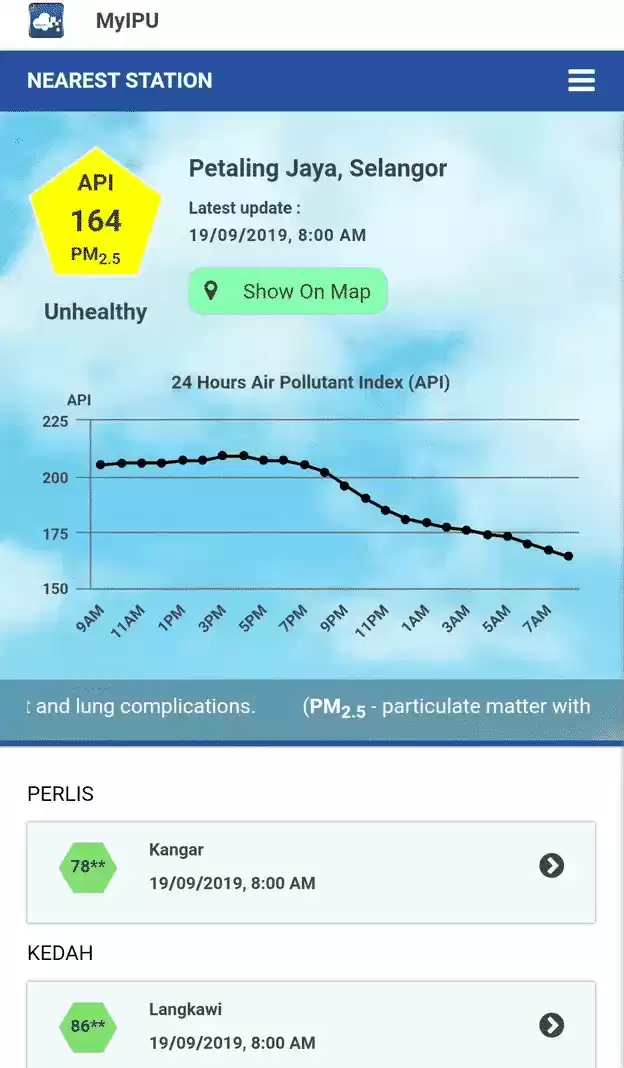Tap Show On Map button
Screen dimensions: 624x1068
click(x=288, y=291)
